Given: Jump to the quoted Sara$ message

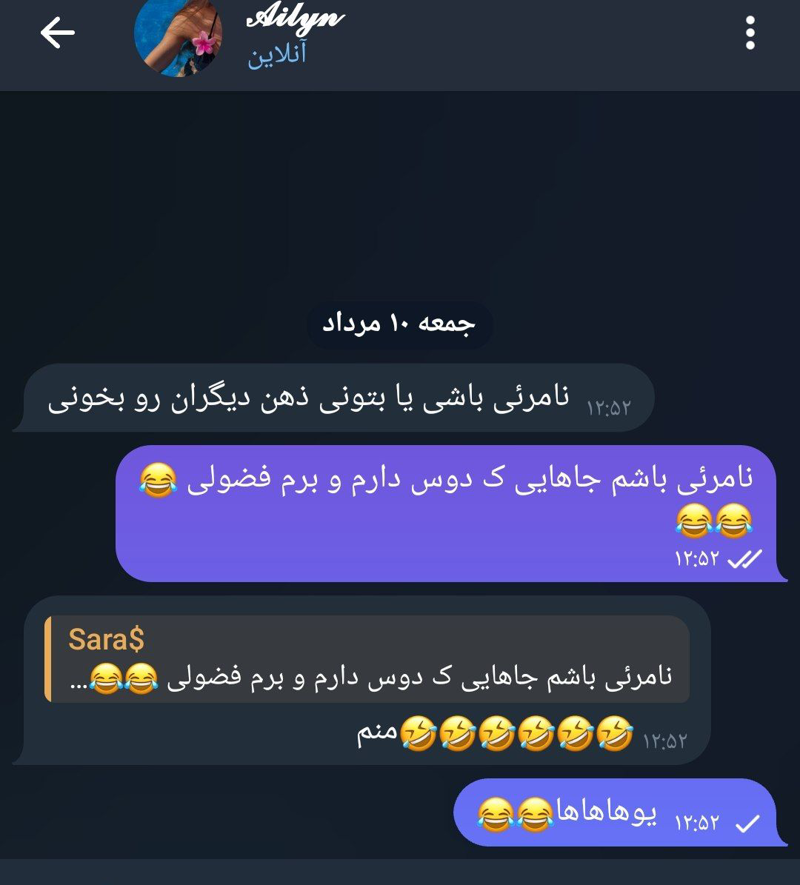Looking at the screenshot, I should [x=366, y=658].
